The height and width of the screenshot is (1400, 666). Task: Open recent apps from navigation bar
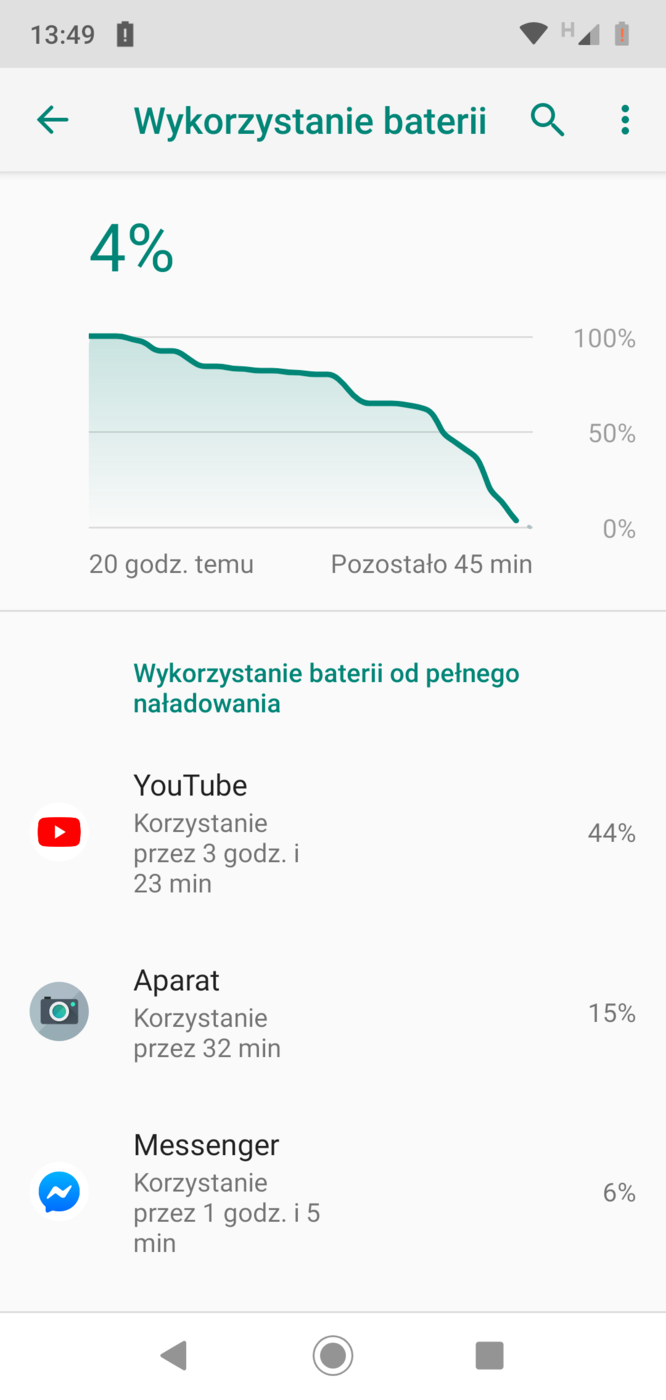click(489, 1355)
